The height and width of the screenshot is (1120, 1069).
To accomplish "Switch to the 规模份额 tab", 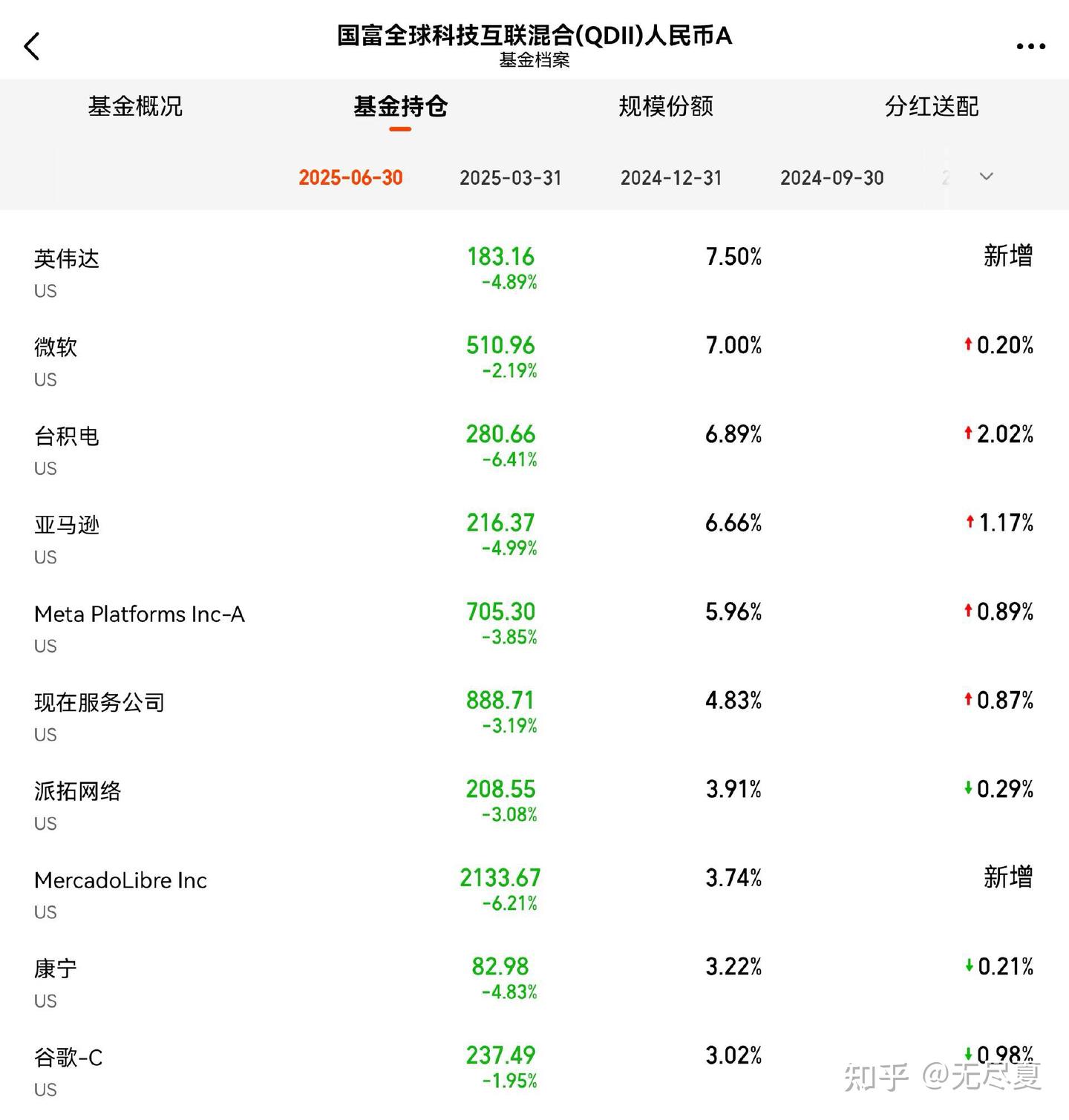I will [x=666, y=107].
